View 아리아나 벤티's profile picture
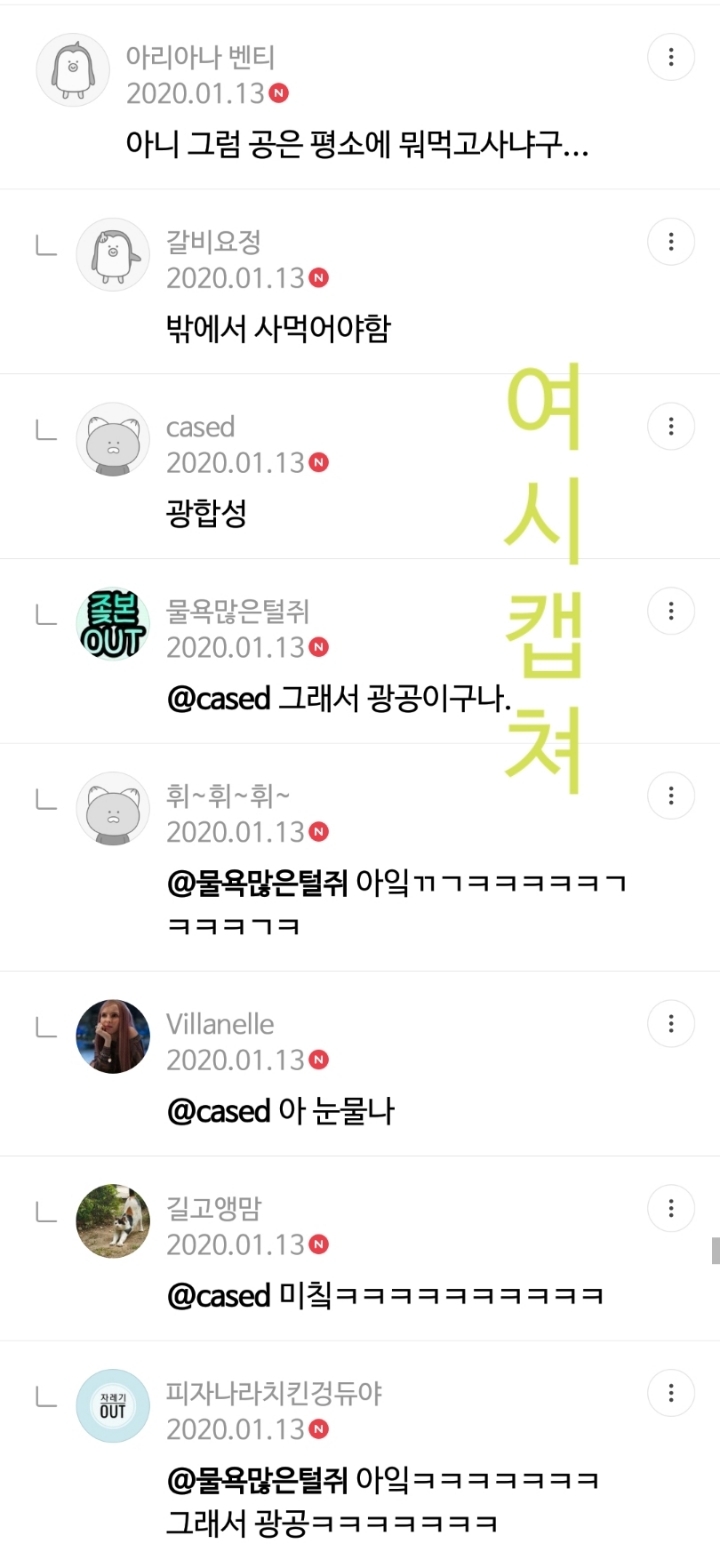This screenshot has height=1568, width=720. 73,70
